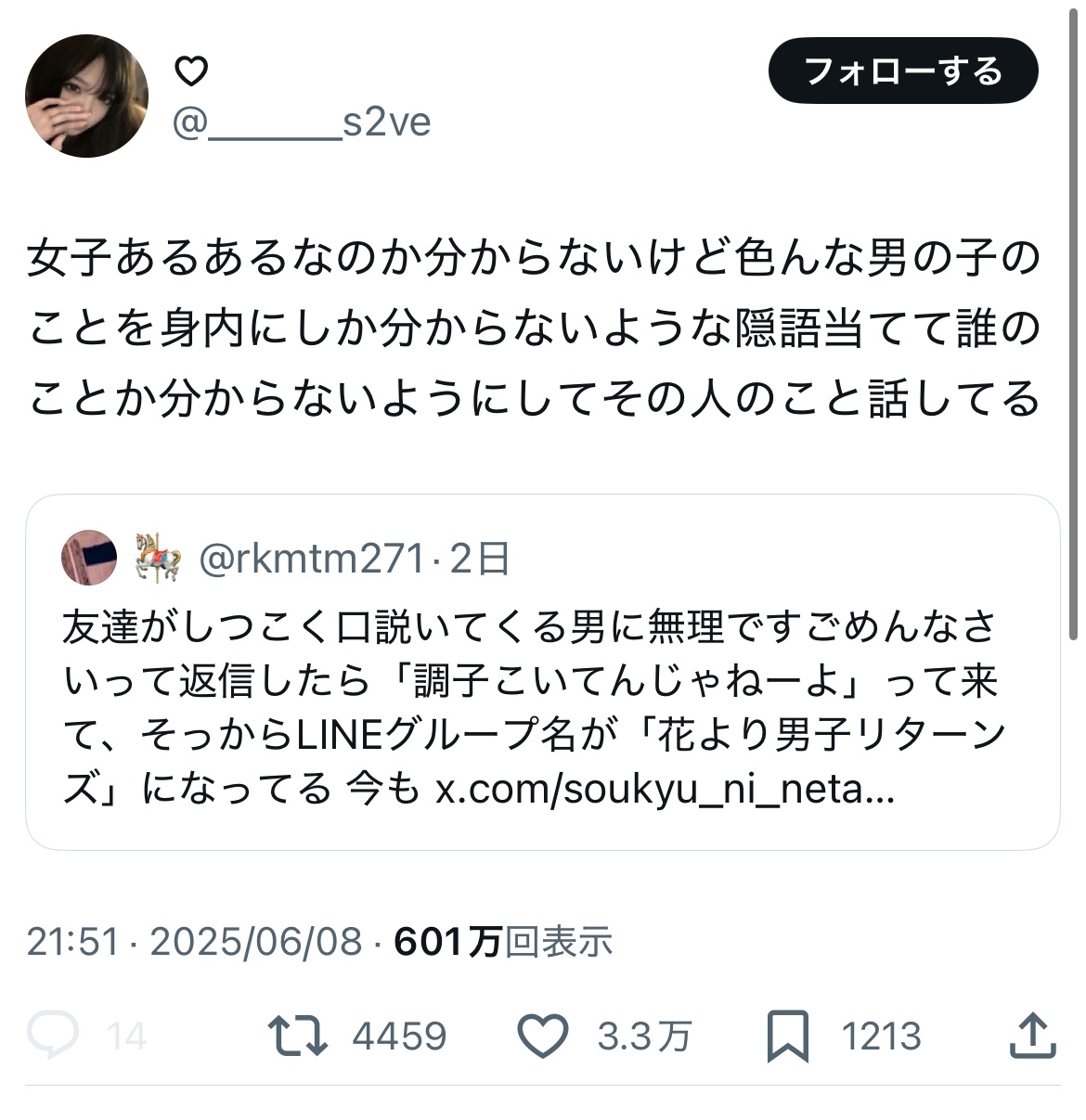Like this post
The width and height of the screenshot is (1086, 1120).
[x=542, y=1036]
